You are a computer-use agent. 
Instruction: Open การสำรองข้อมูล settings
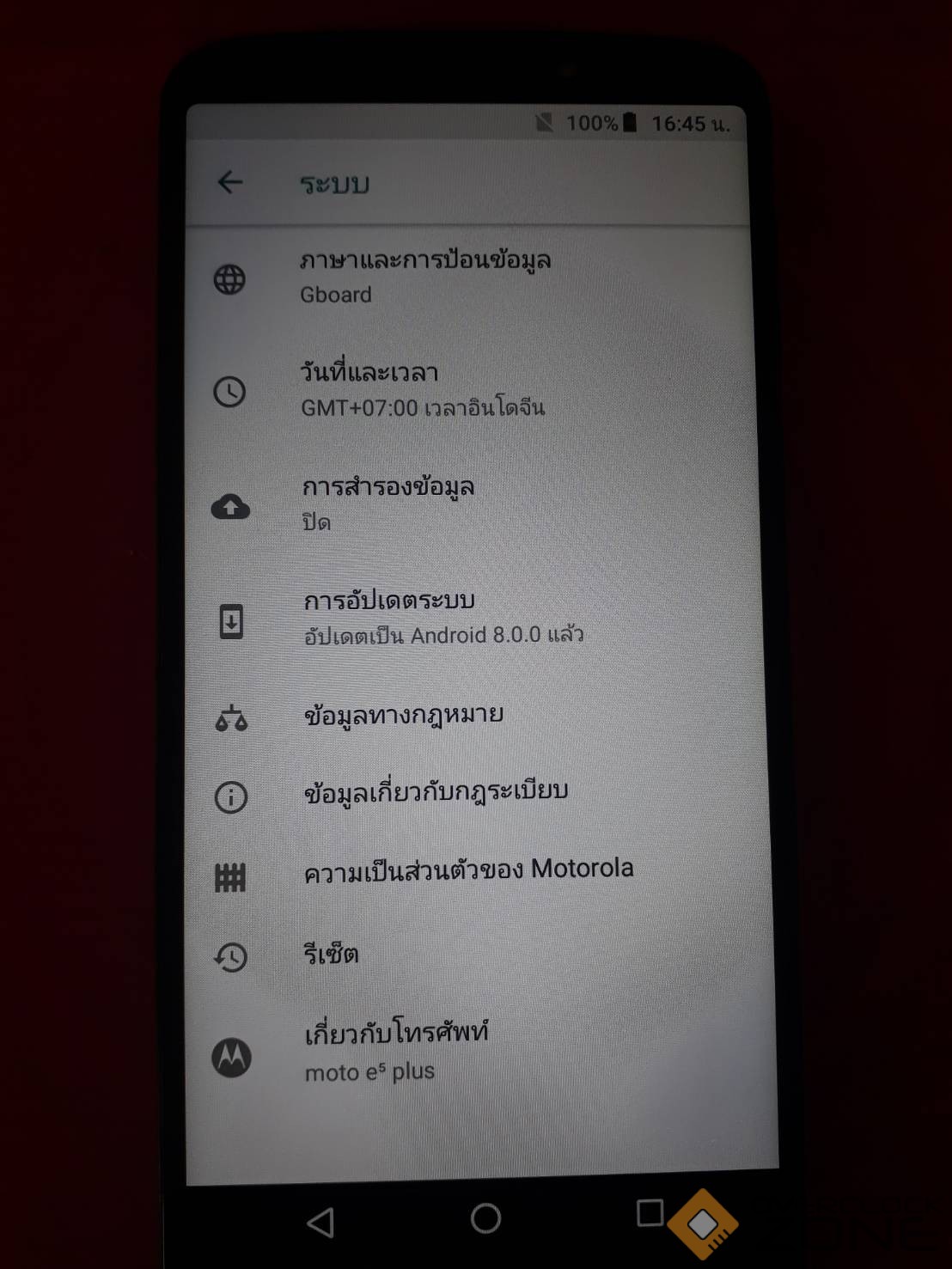(388, 503)
